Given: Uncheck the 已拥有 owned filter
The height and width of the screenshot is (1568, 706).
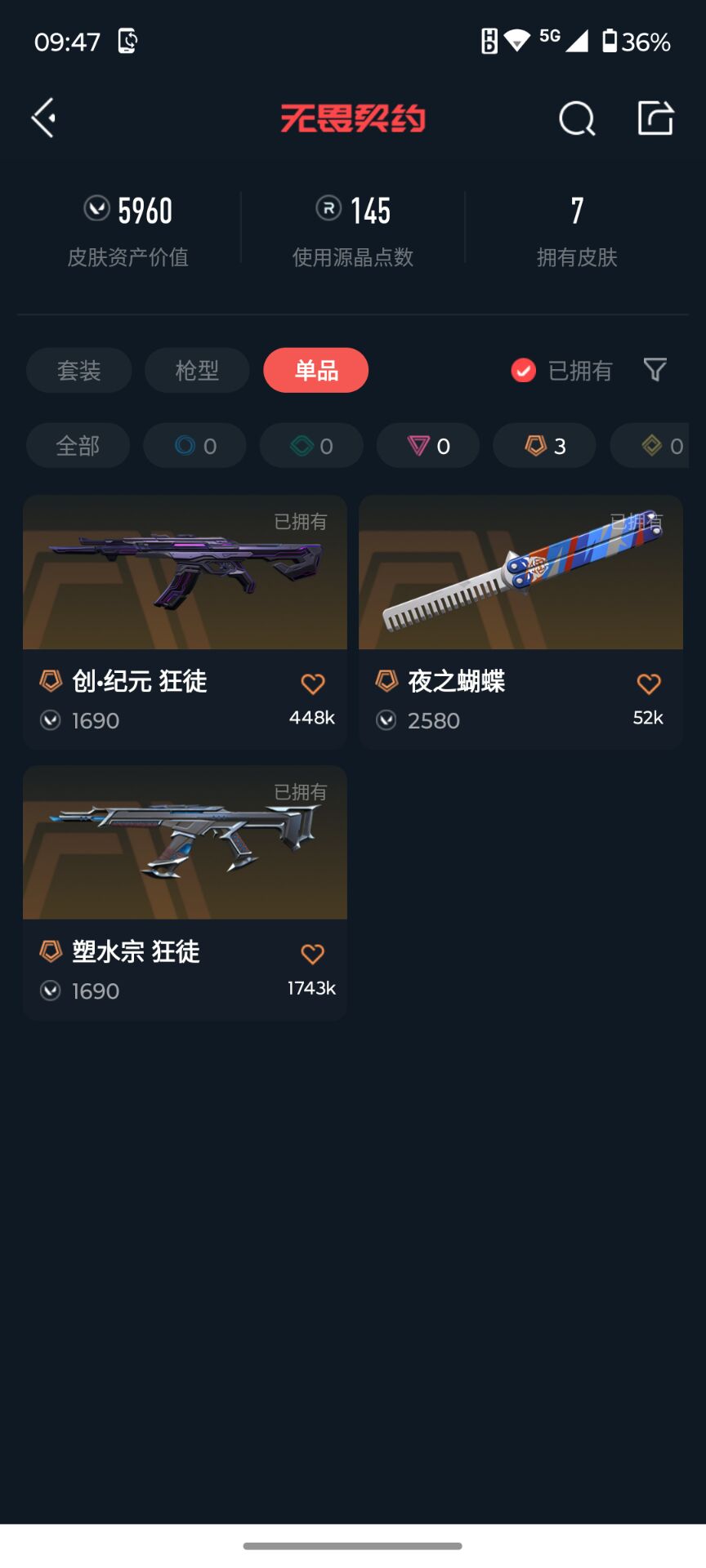Looking at the screenshot, I should pos(524,371).
